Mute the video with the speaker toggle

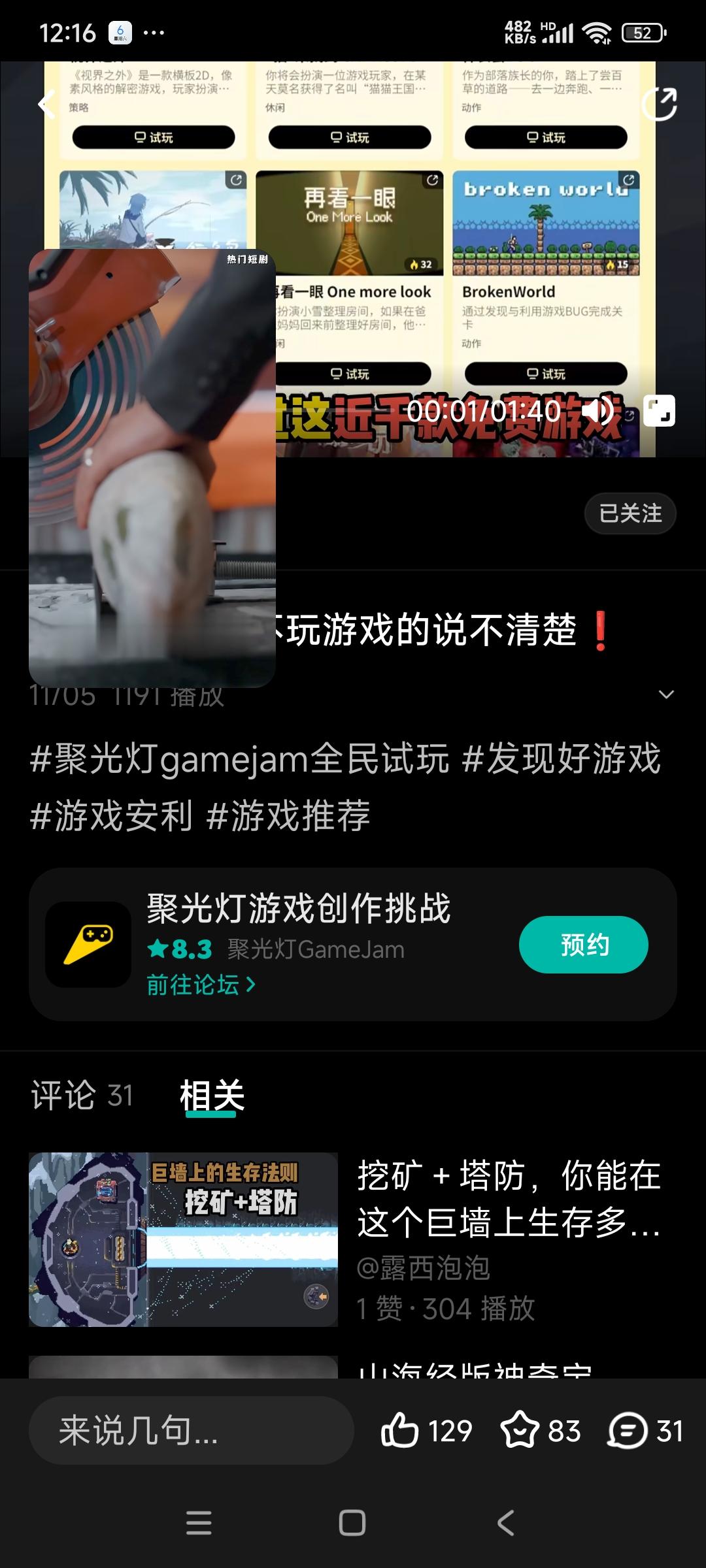click(599, 412)
